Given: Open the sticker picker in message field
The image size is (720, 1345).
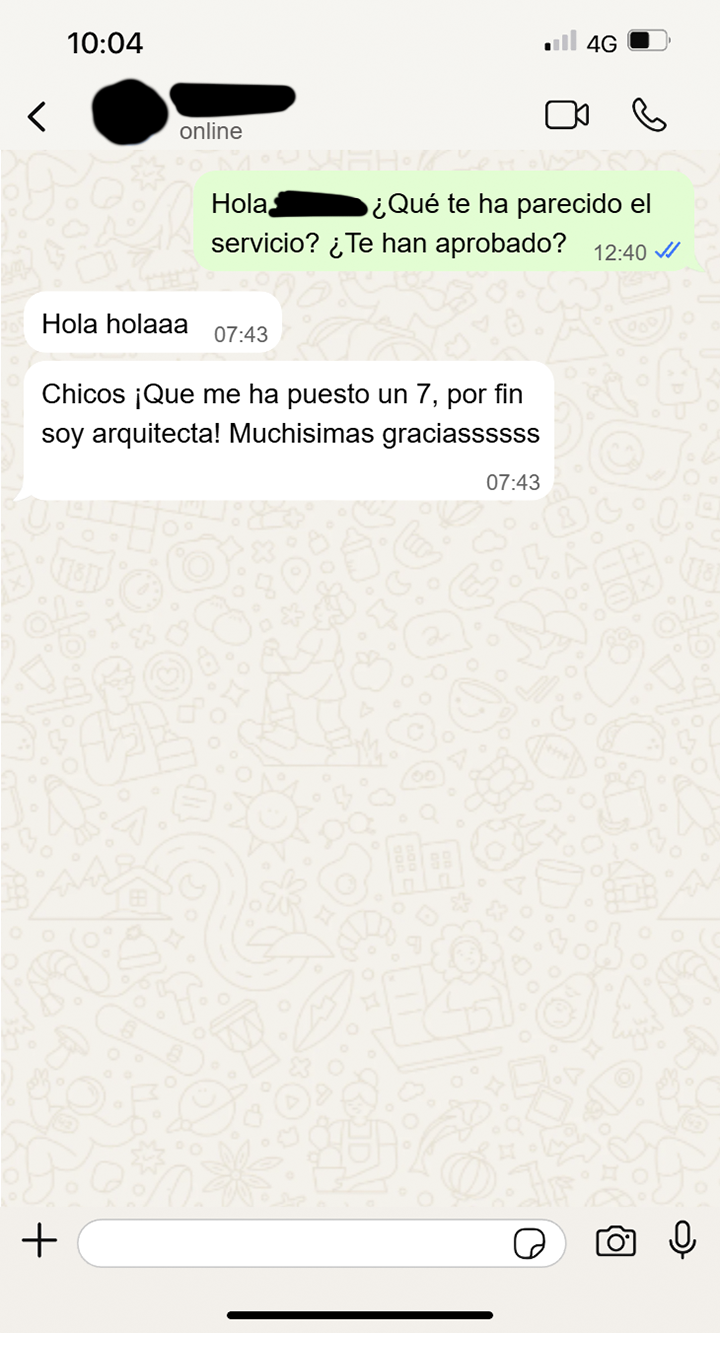Looking at the screenshot, I should pyautogui.click(x=530, y=1244).
